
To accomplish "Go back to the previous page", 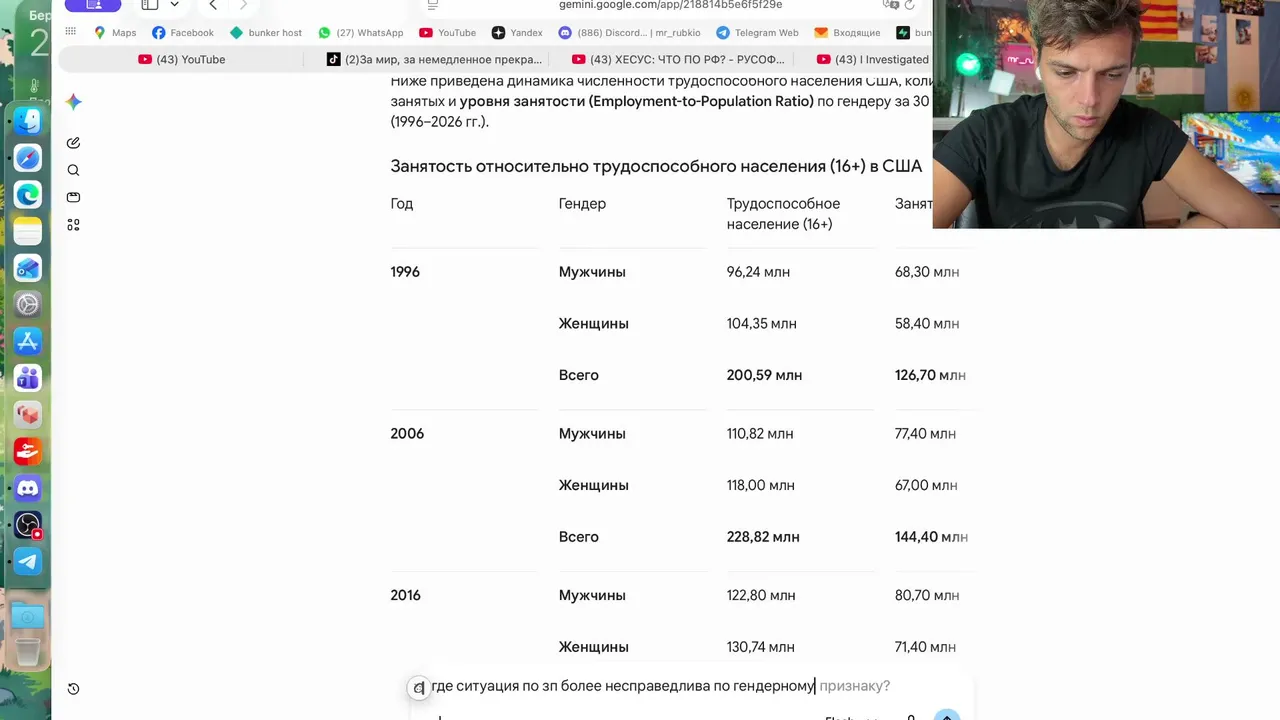I will (x=213, y=5).
